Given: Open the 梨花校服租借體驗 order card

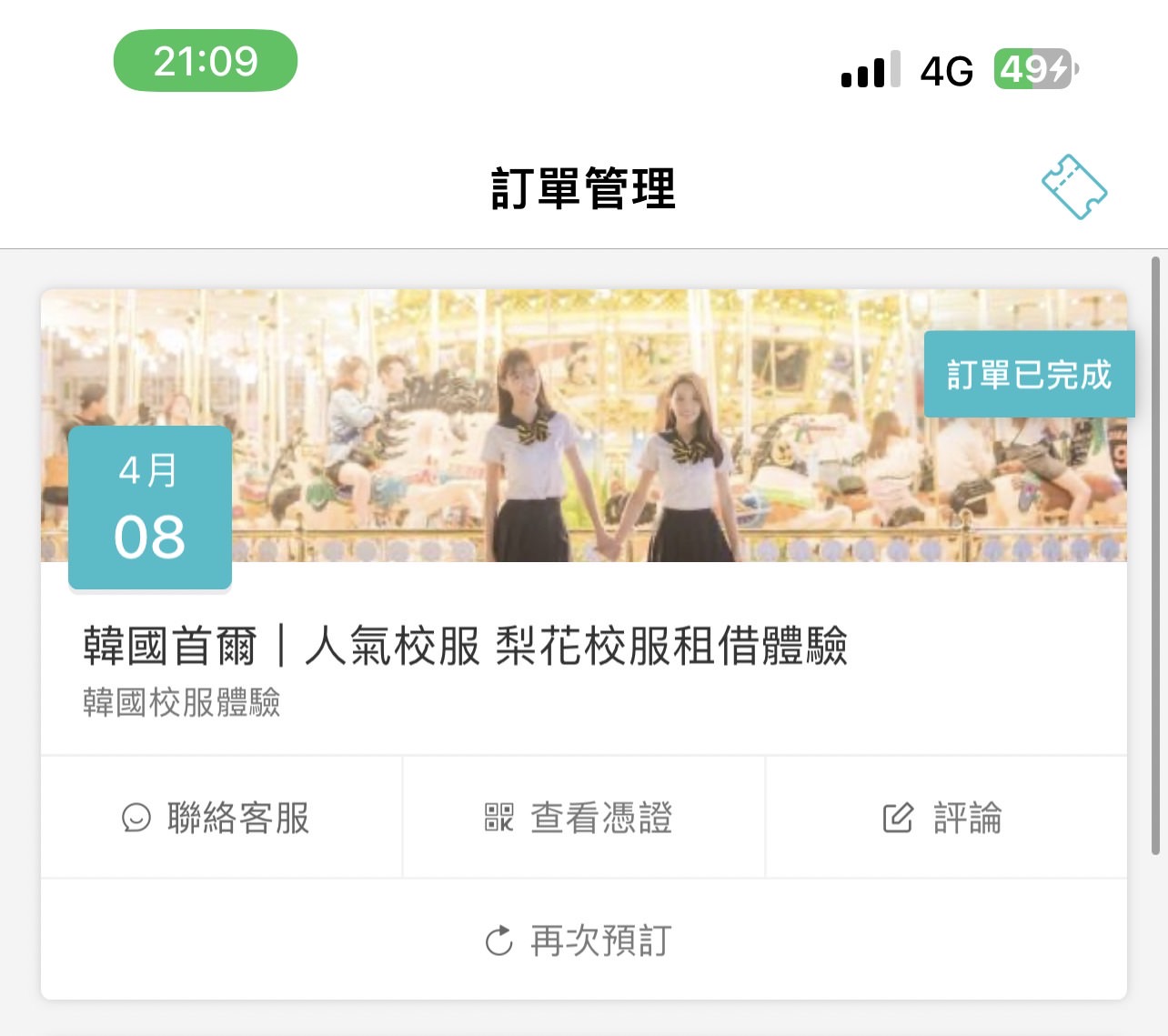Looking at the screenshot, I should (465, 647).
